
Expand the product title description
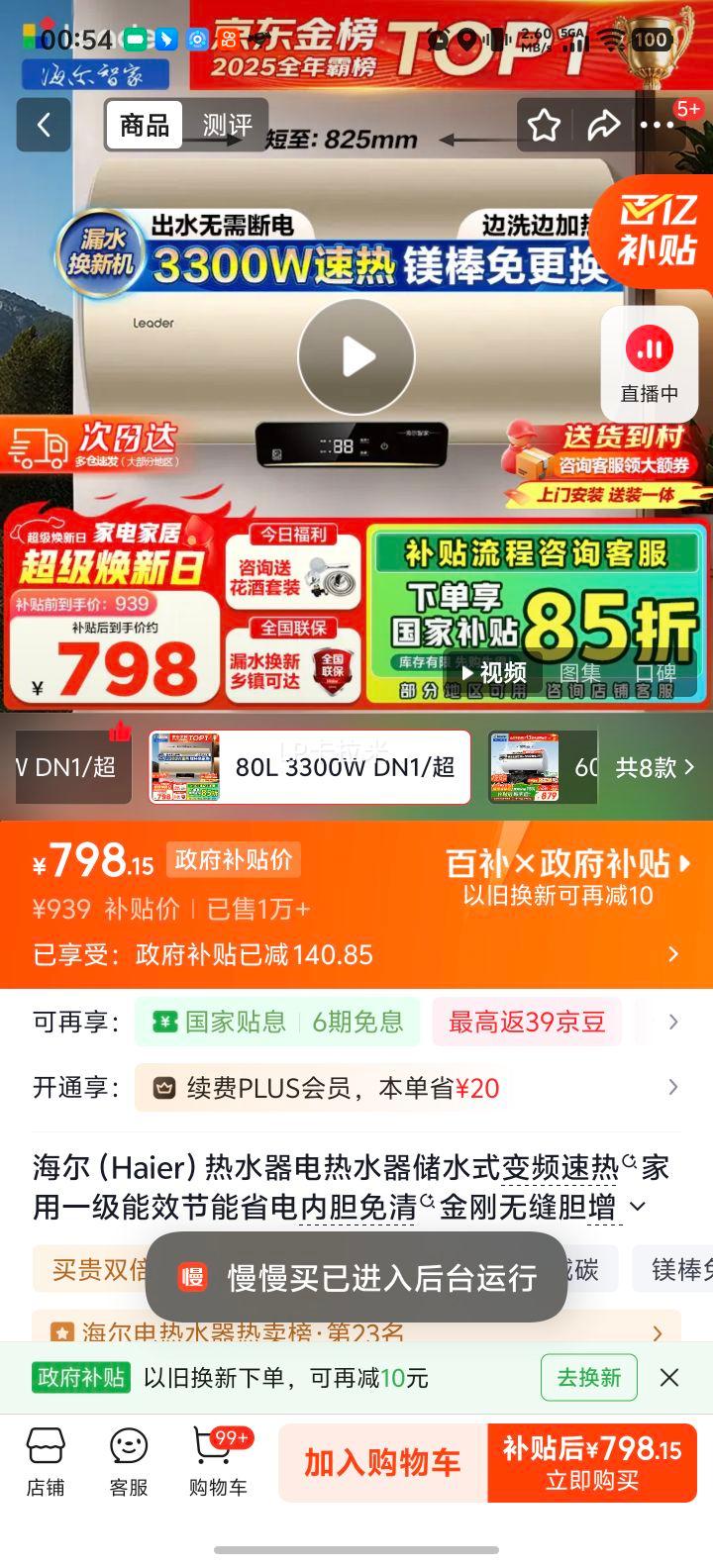[639, 1206]
